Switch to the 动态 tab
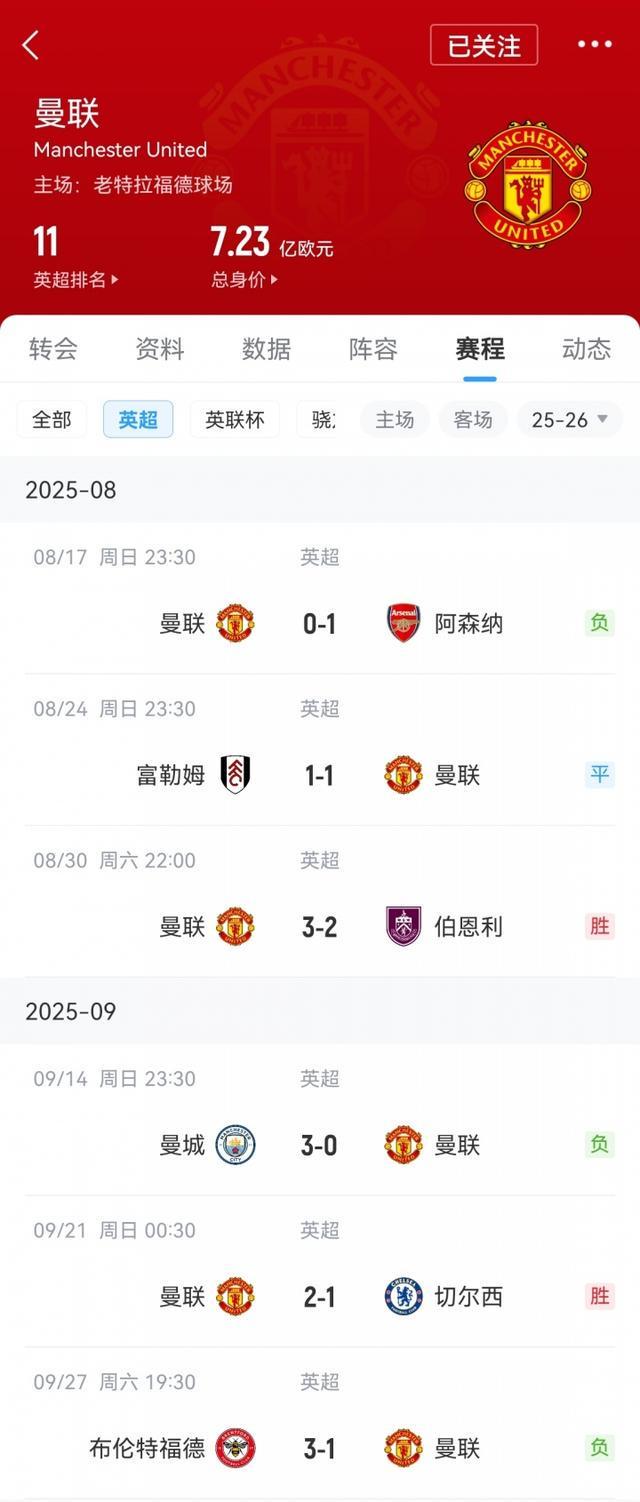Image resolution: width=640 pixels, height=1502 pixels. 586,349
